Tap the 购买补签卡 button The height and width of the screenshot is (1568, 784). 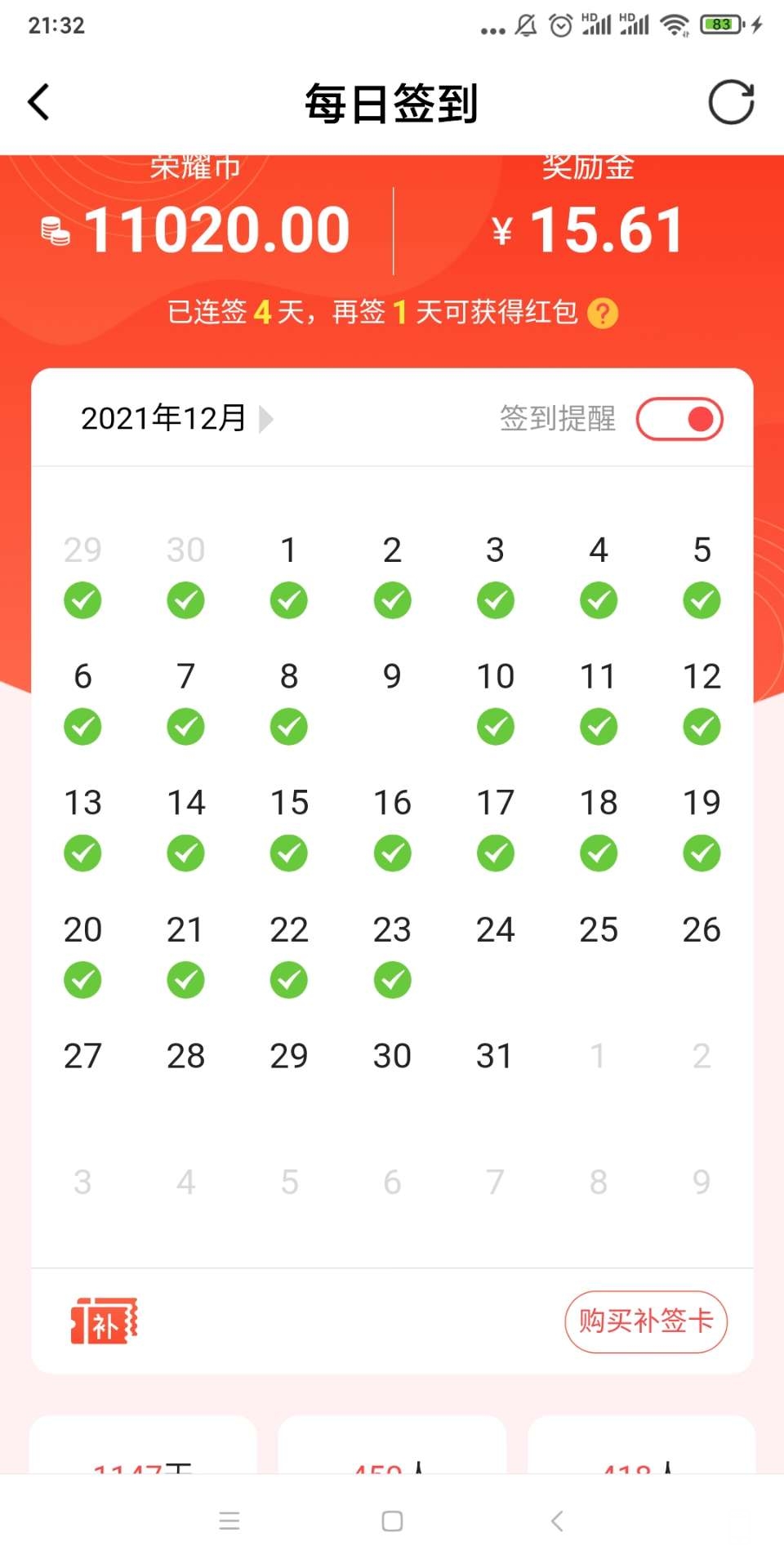[x=645, y=1321]
